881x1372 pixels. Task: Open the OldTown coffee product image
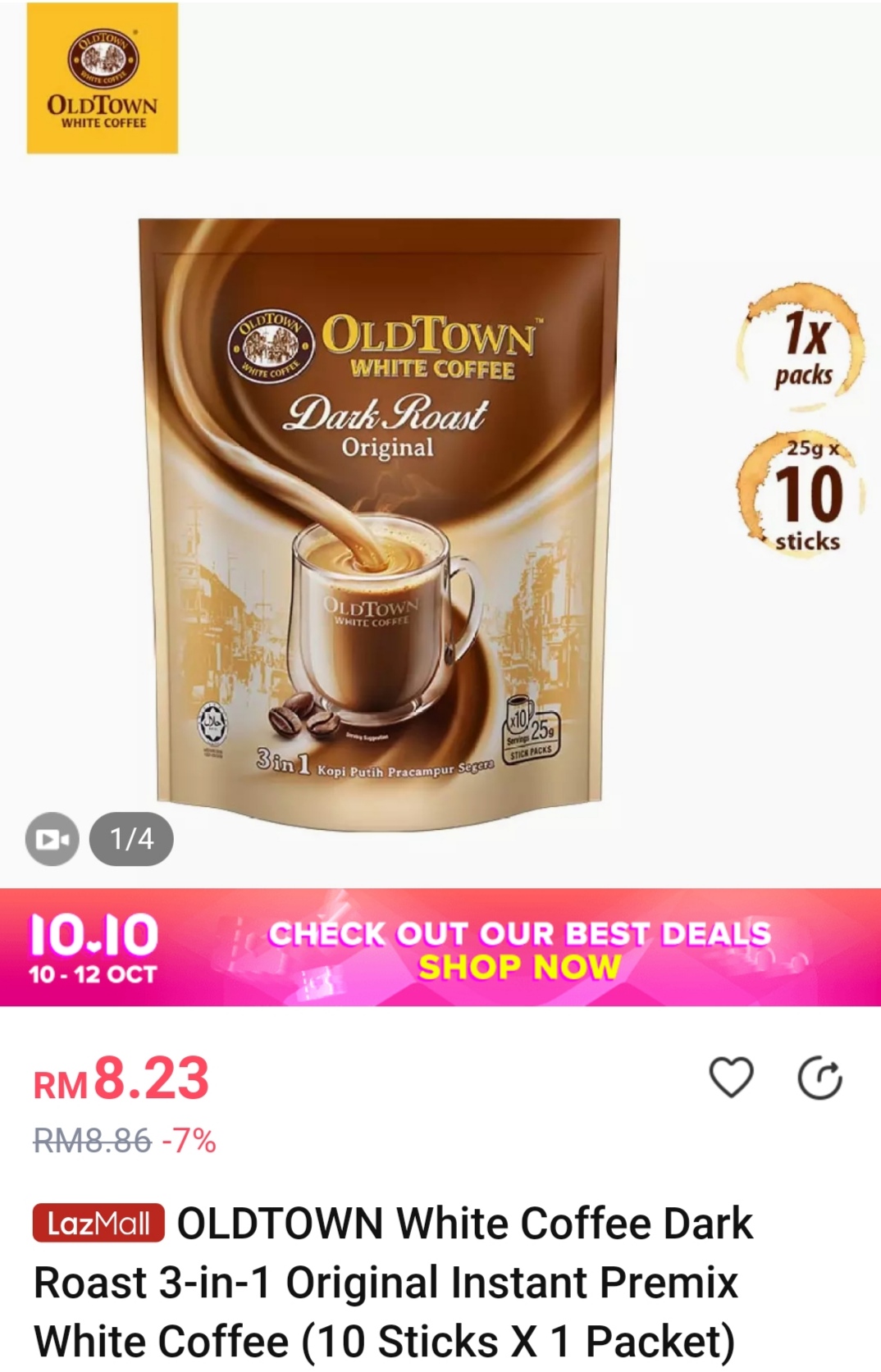pos(379,515)
